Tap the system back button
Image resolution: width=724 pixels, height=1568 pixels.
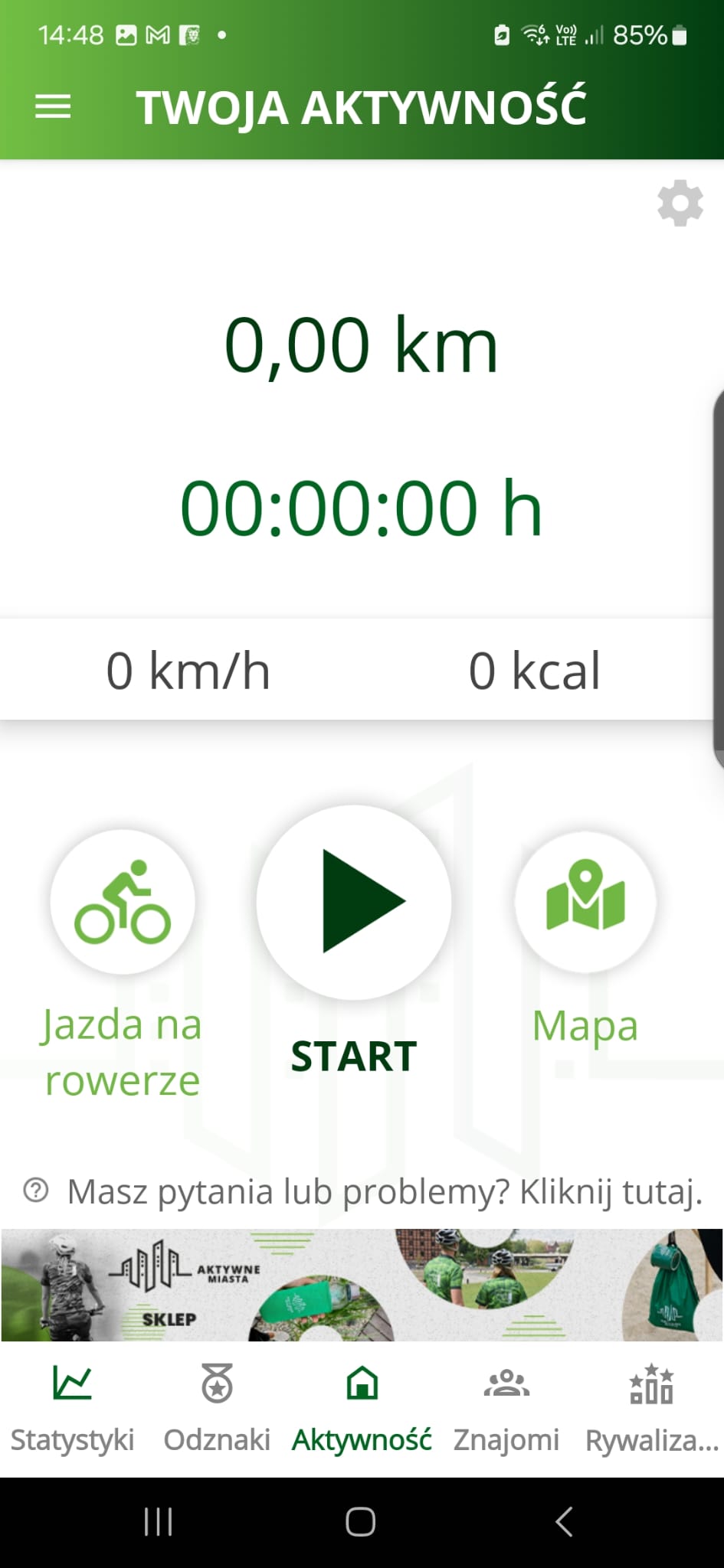click(565, 1522)
